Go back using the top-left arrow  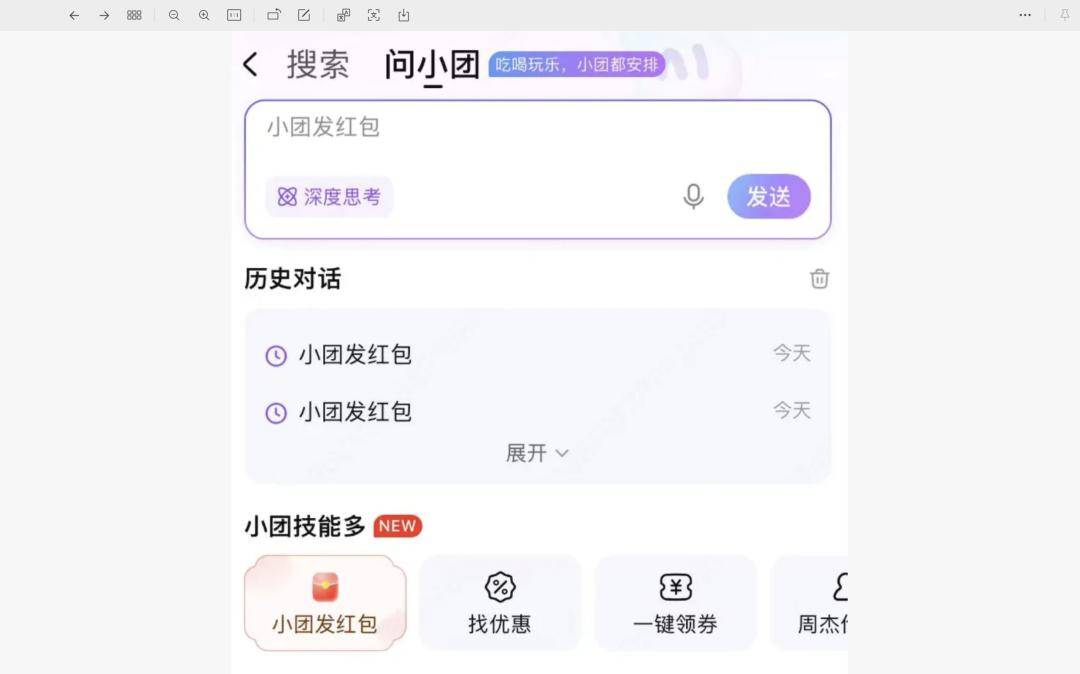pyautogui.click(x=250, y=65)
